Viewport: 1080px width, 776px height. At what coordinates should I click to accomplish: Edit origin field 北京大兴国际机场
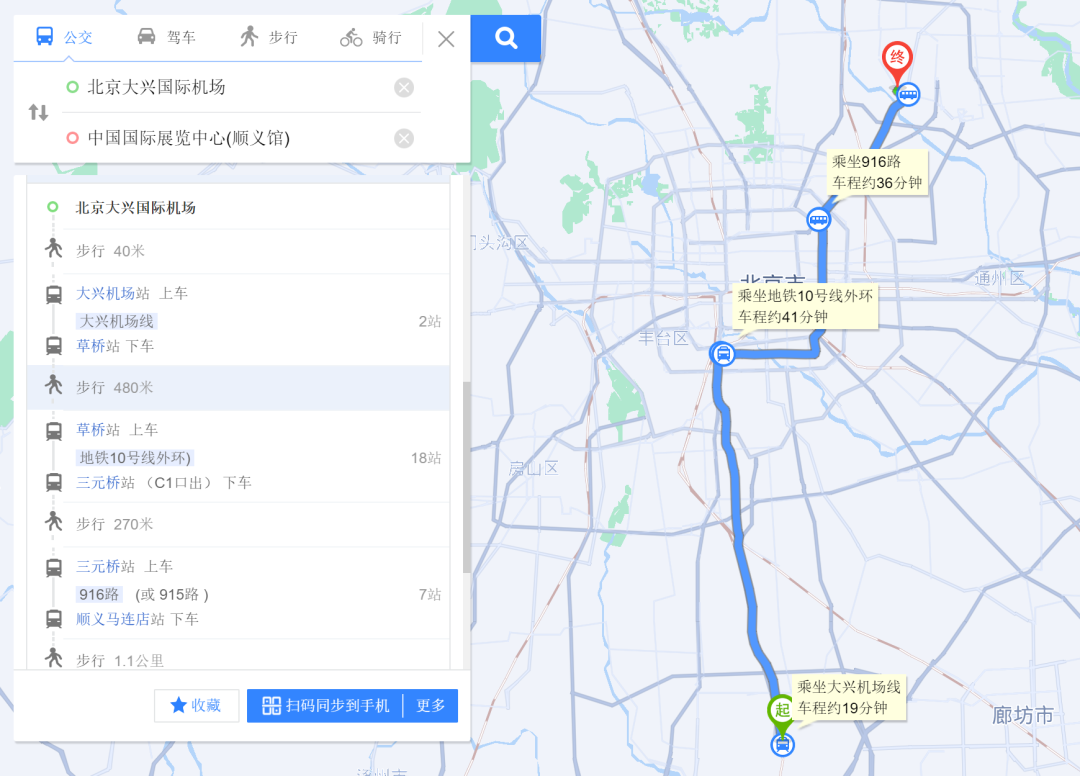(x=230, y=87)
